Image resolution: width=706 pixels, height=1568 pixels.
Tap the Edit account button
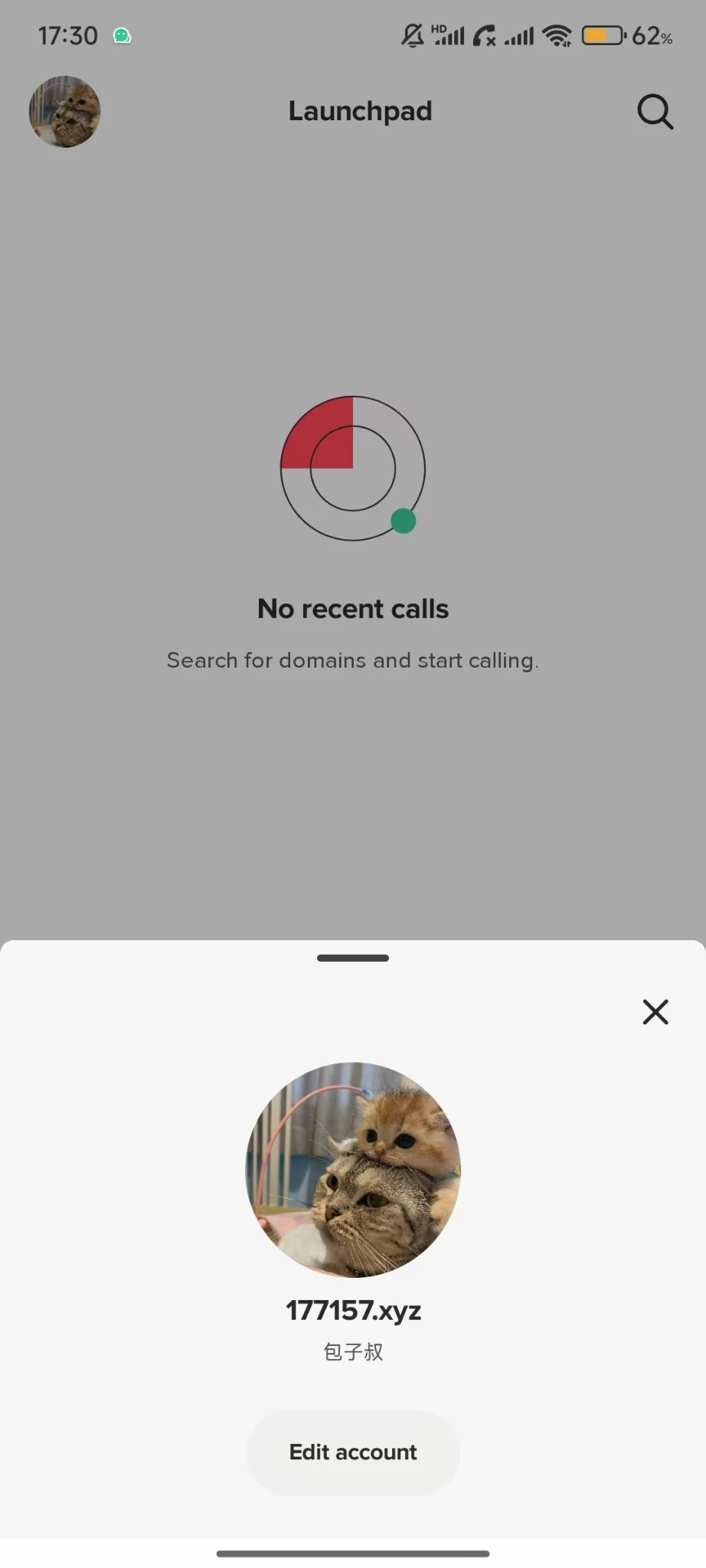pos(353,1452)
